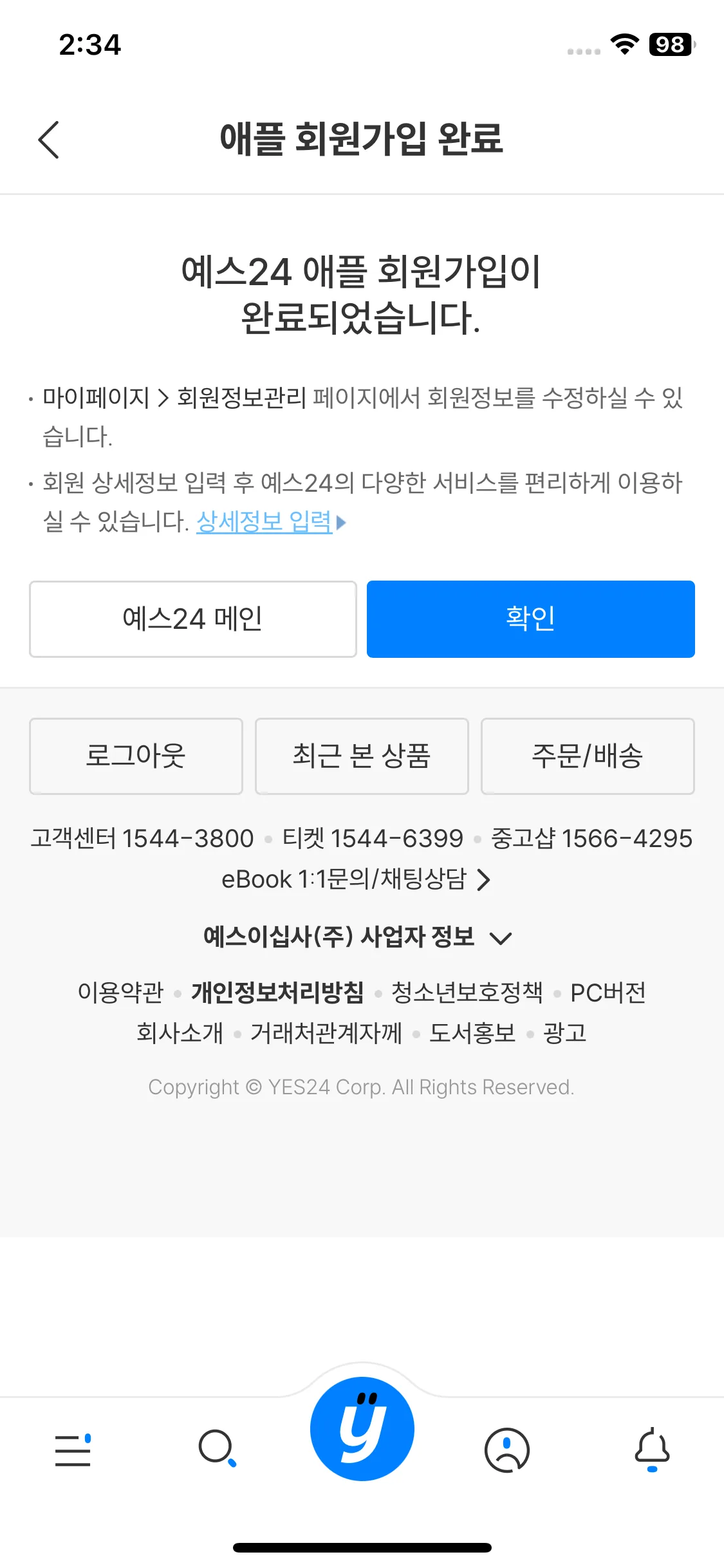
Task: Confirm with the blue 확인 button
Action: 531,619
